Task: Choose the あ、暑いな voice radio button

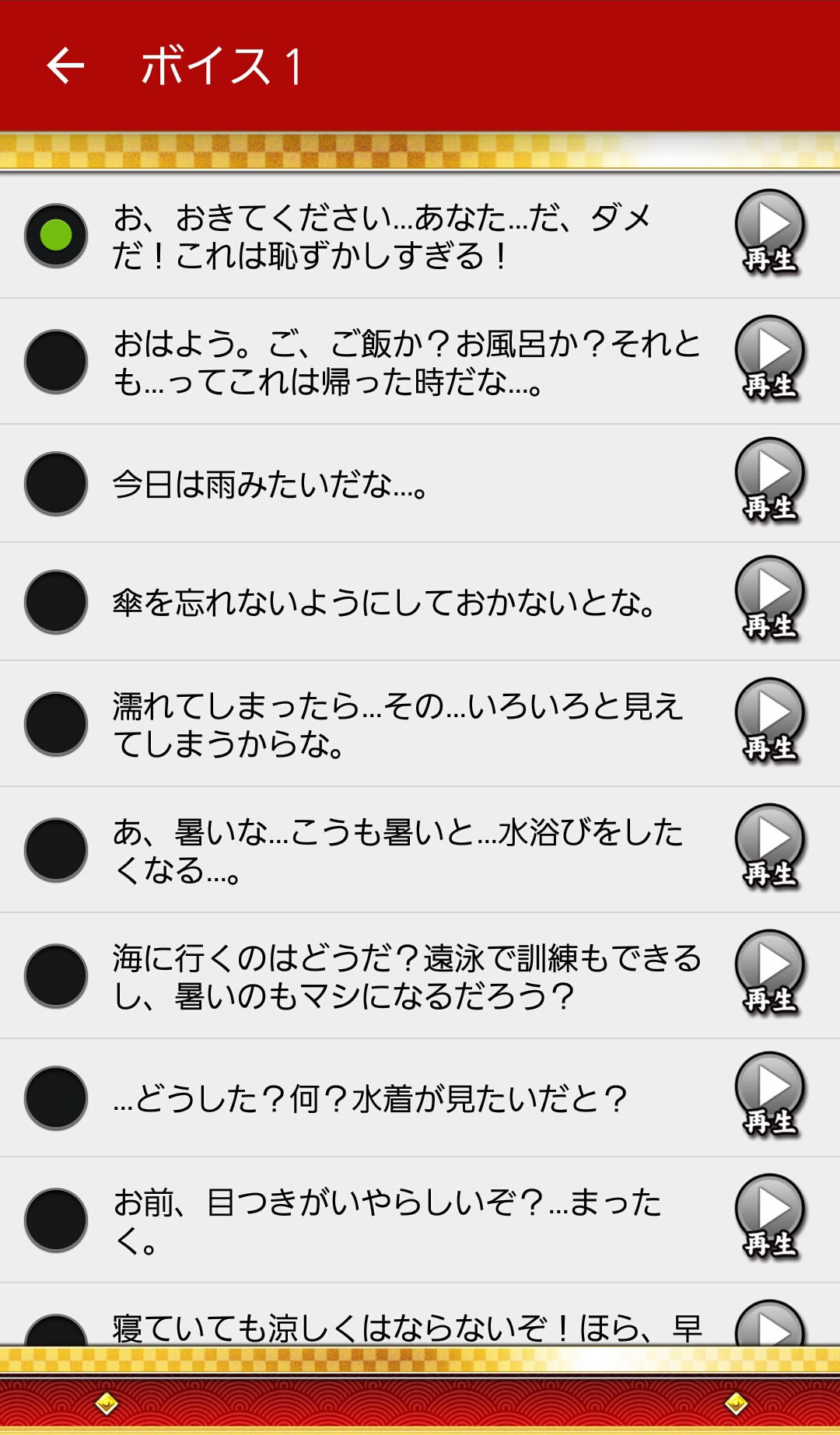Action: click(x=56, y=850)
